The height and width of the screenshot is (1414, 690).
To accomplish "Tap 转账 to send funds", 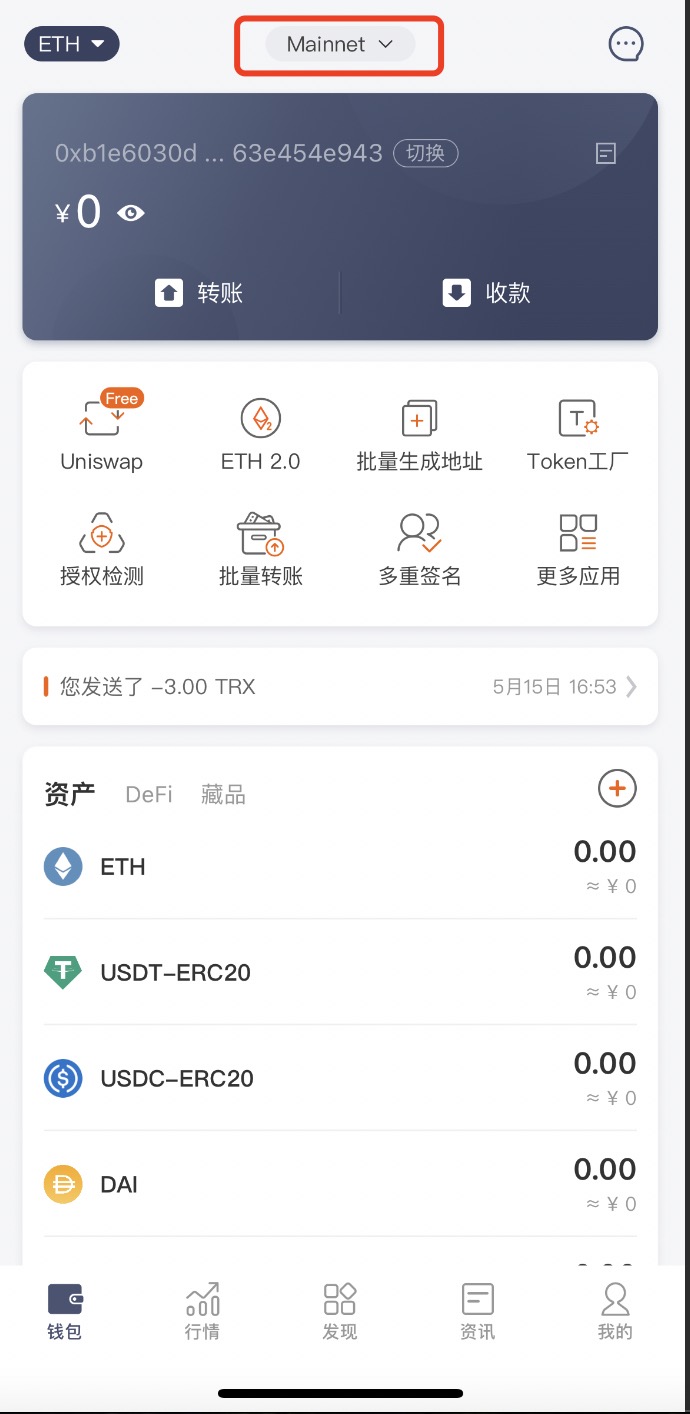I will 199,293.
